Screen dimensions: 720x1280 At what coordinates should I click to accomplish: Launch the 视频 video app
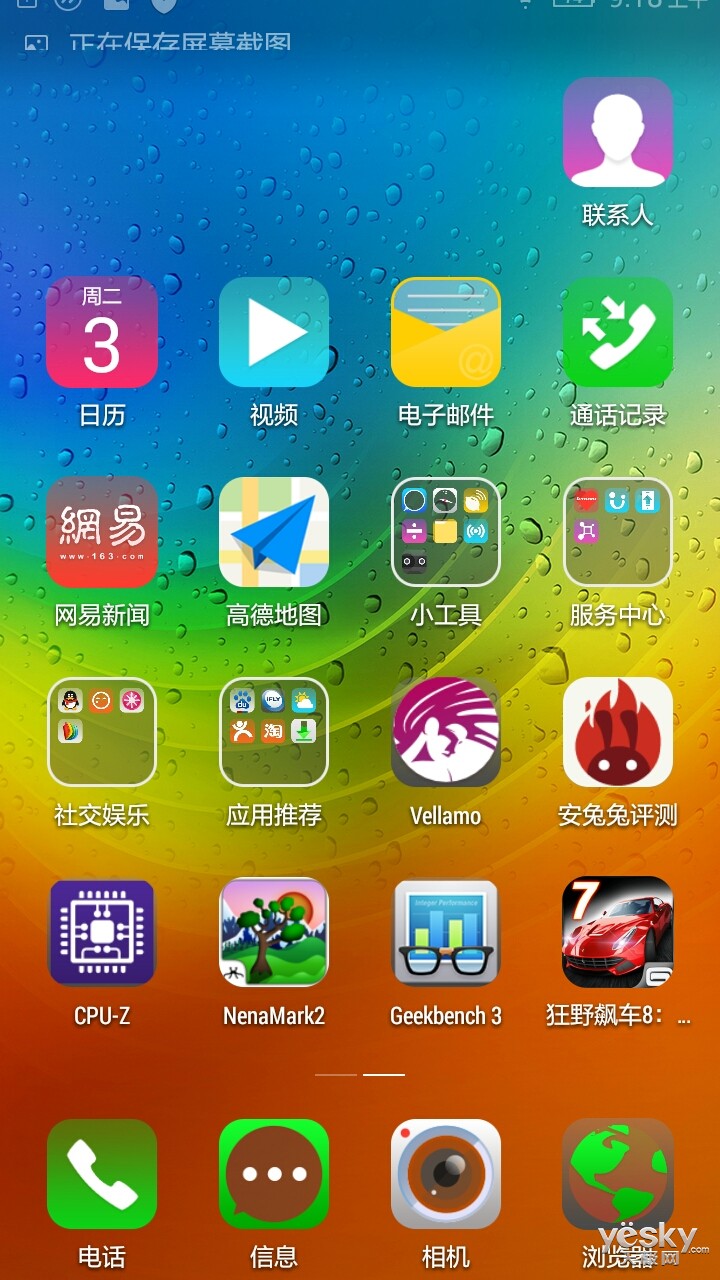pyautogui.click(x=274, y=332)
